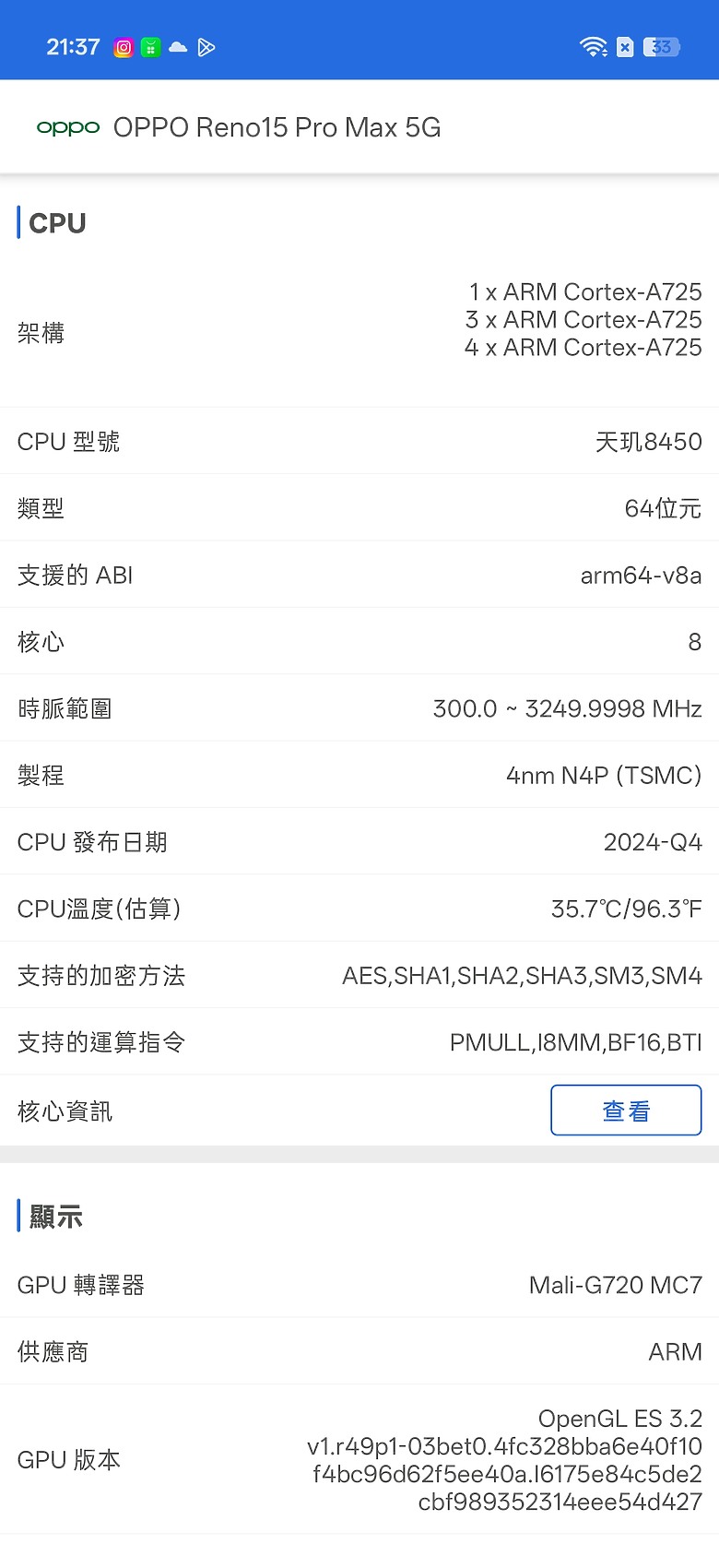Select the CPU section header
This screenshot has height=1568, width=719.
[x=57, y=222]
